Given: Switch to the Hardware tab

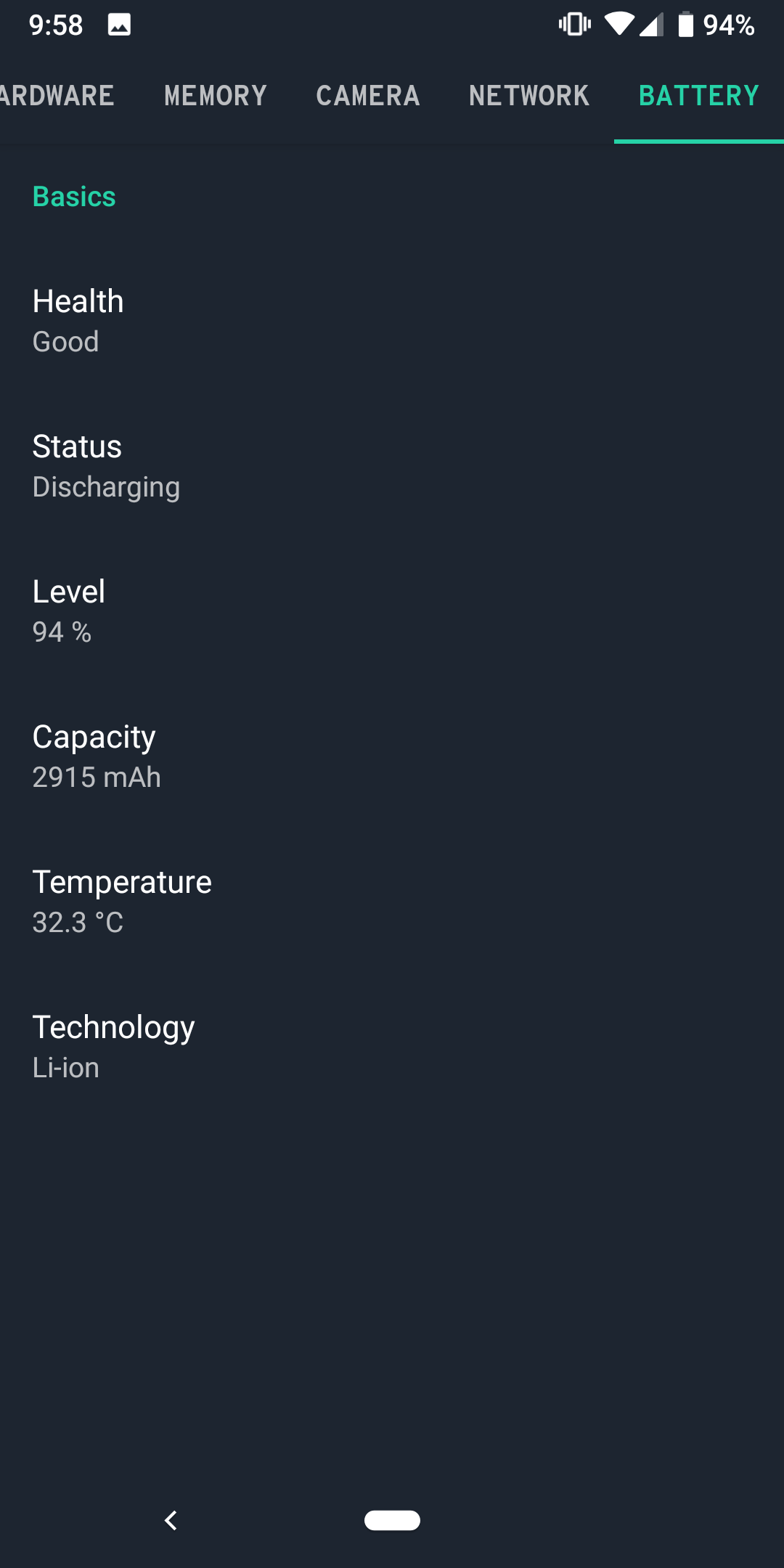Looking at the screenshot, I should (x=57, y=96).
